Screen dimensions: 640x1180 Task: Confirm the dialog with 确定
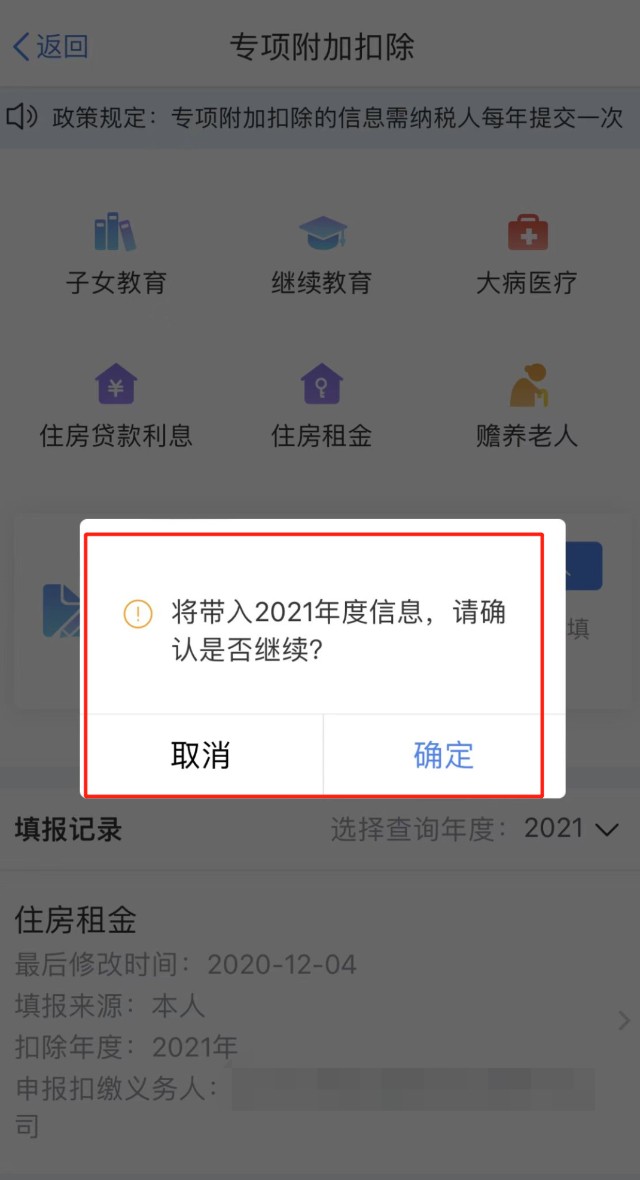443,755
